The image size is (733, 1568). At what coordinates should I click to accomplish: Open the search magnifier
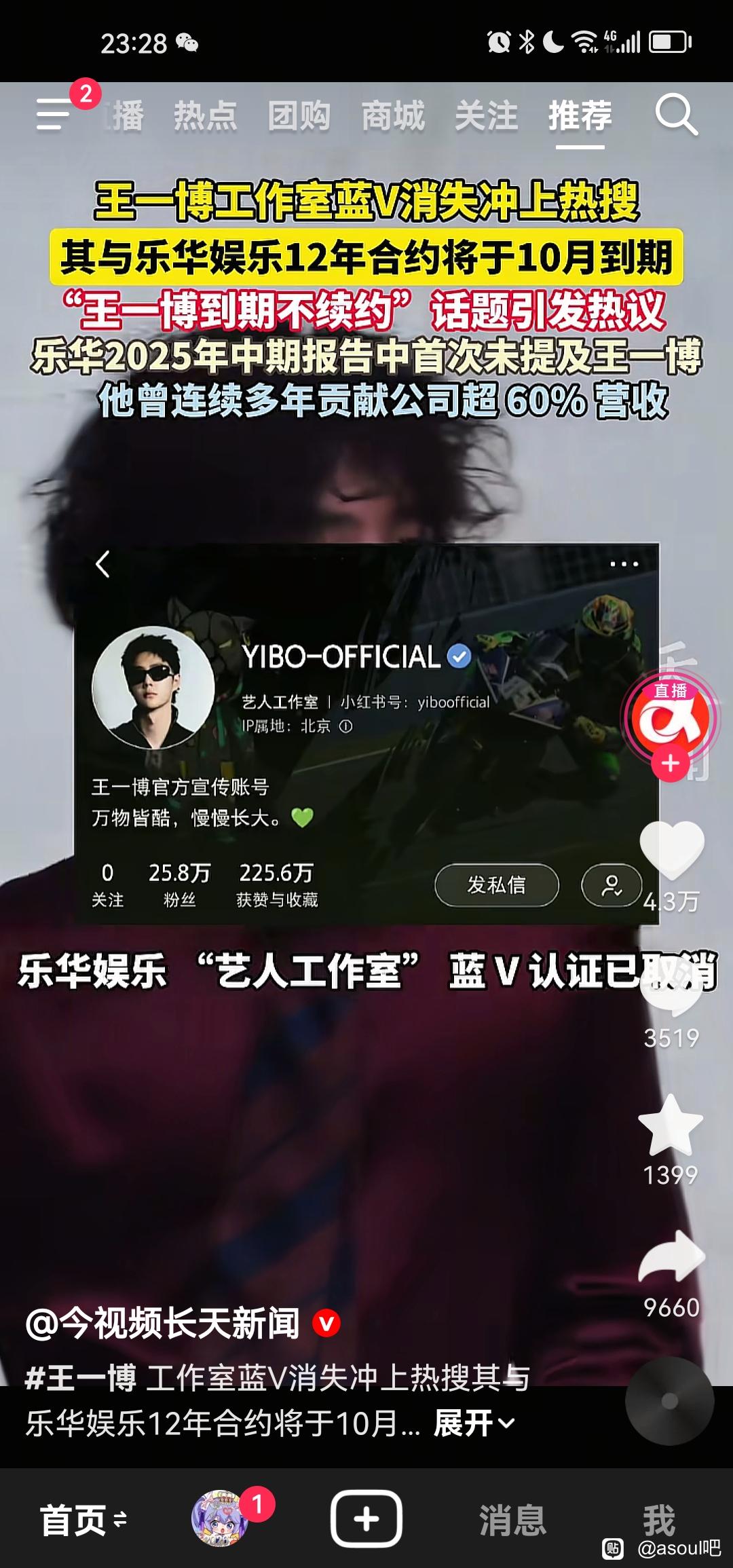676,114
